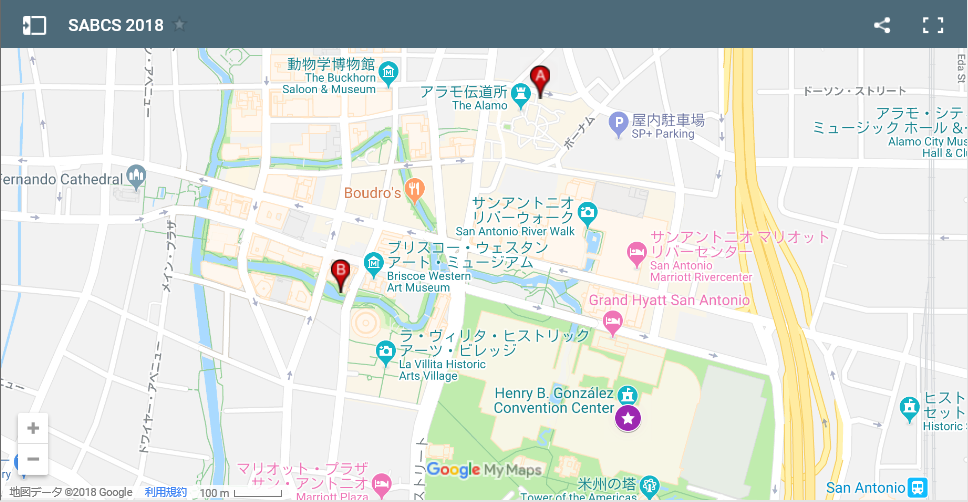Zoom out with the minus button
Screen dimensions: 968x502
[33, 459]
